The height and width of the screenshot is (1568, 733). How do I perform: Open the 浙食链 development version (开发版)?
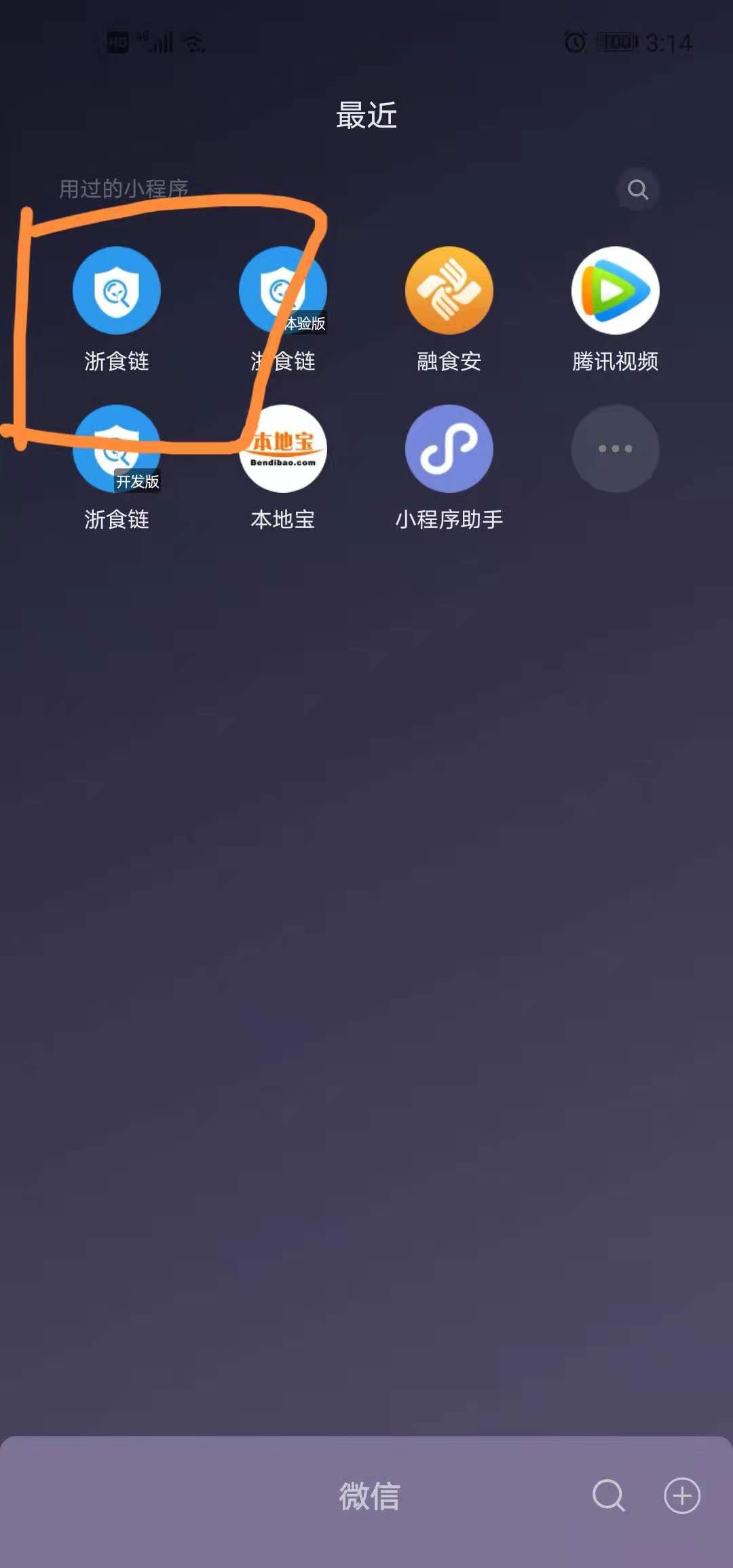tap(117, 449)
